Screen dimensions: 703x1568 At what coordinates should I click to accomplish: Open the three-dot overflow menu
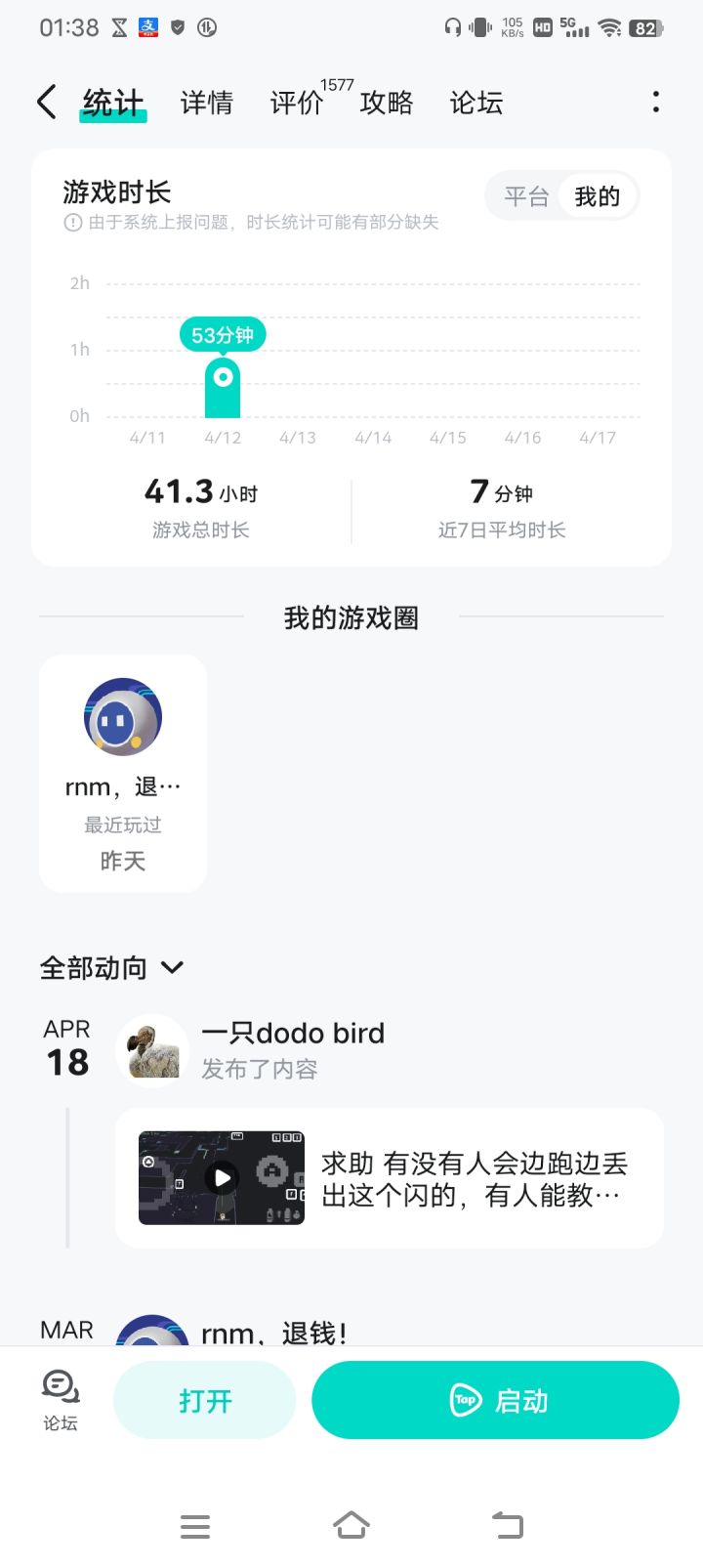[x=655, y=102]
